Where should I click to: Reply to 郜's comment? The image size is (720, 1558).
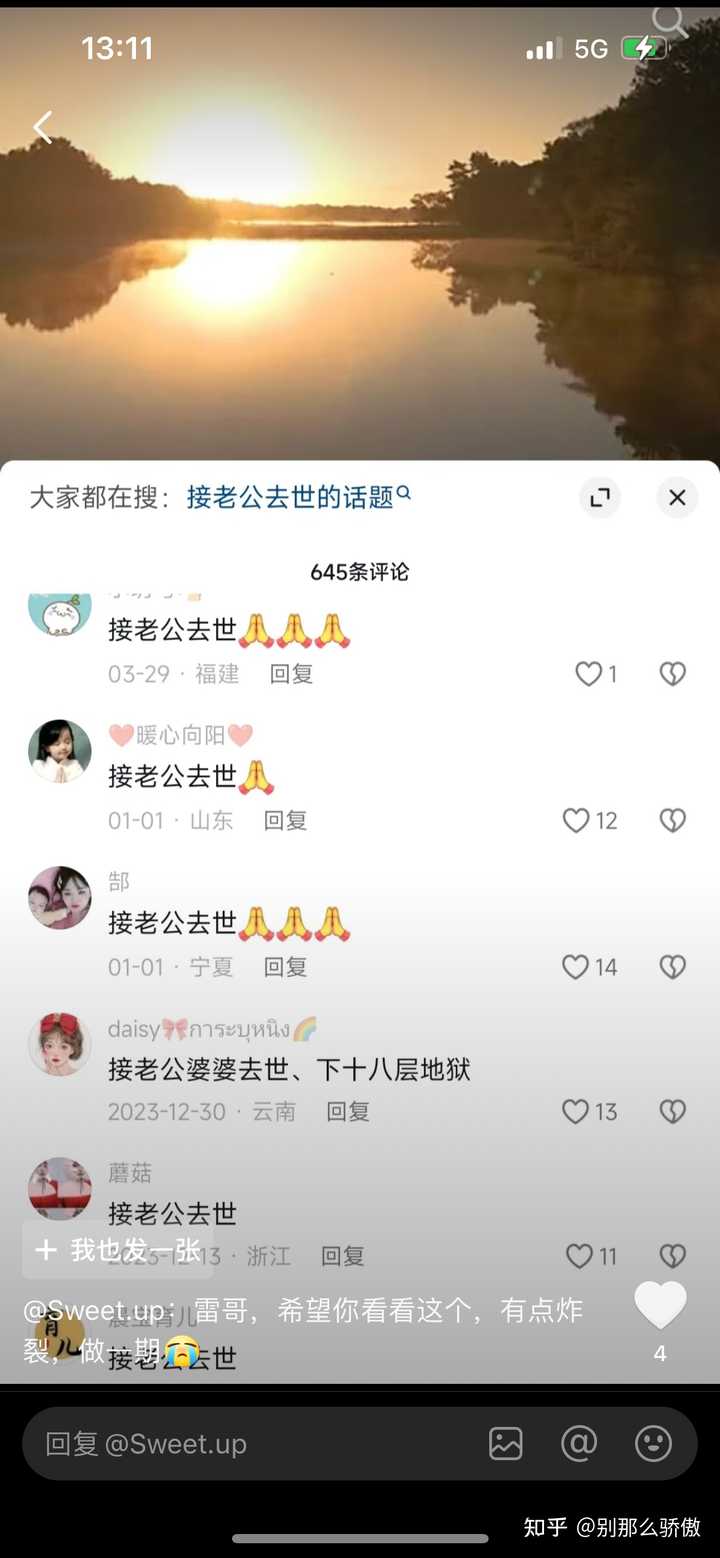(x=285, y=966)
